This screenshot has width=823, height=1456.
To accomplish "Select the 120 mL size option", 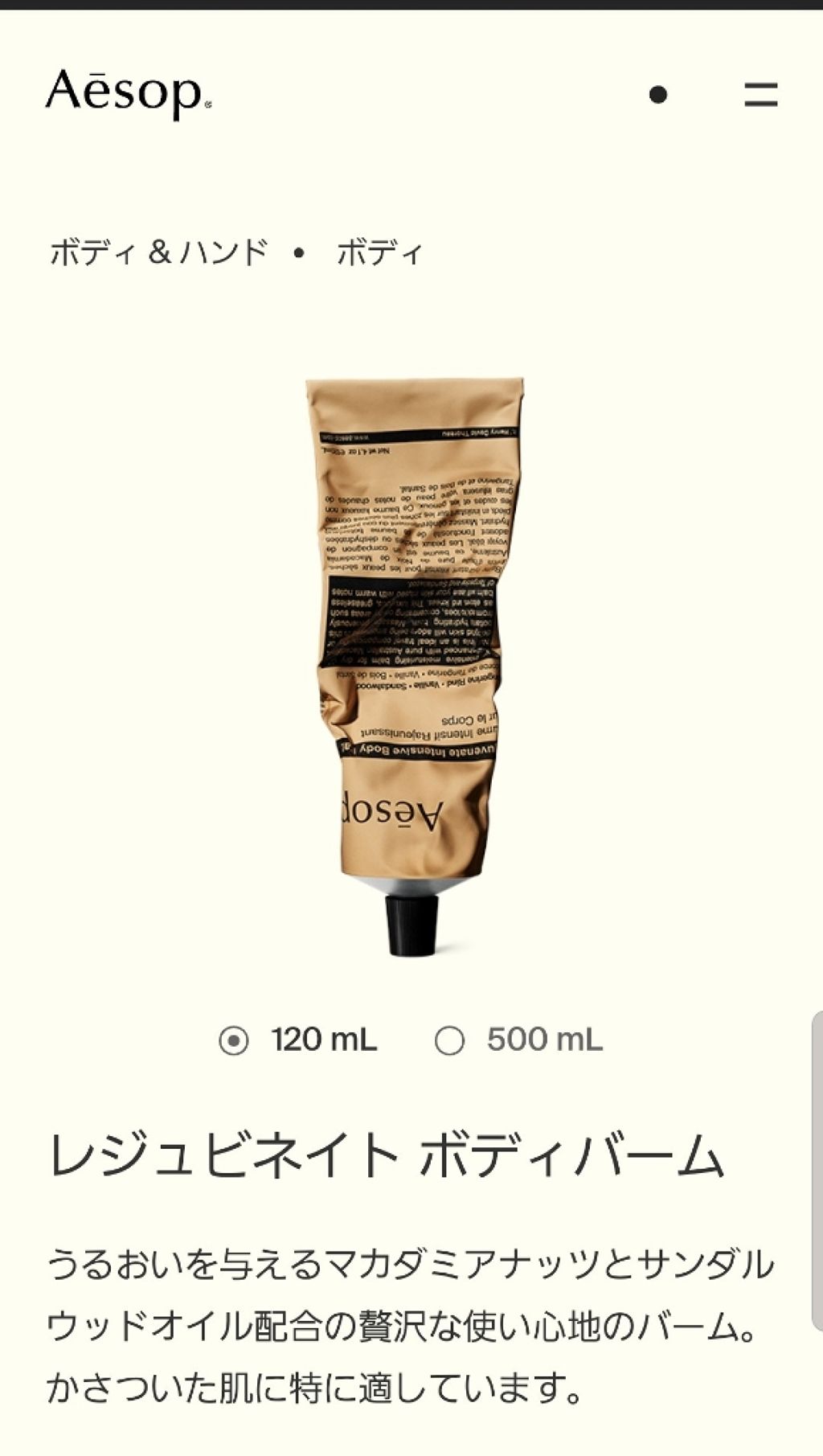I will click(x=298, y=1040).
